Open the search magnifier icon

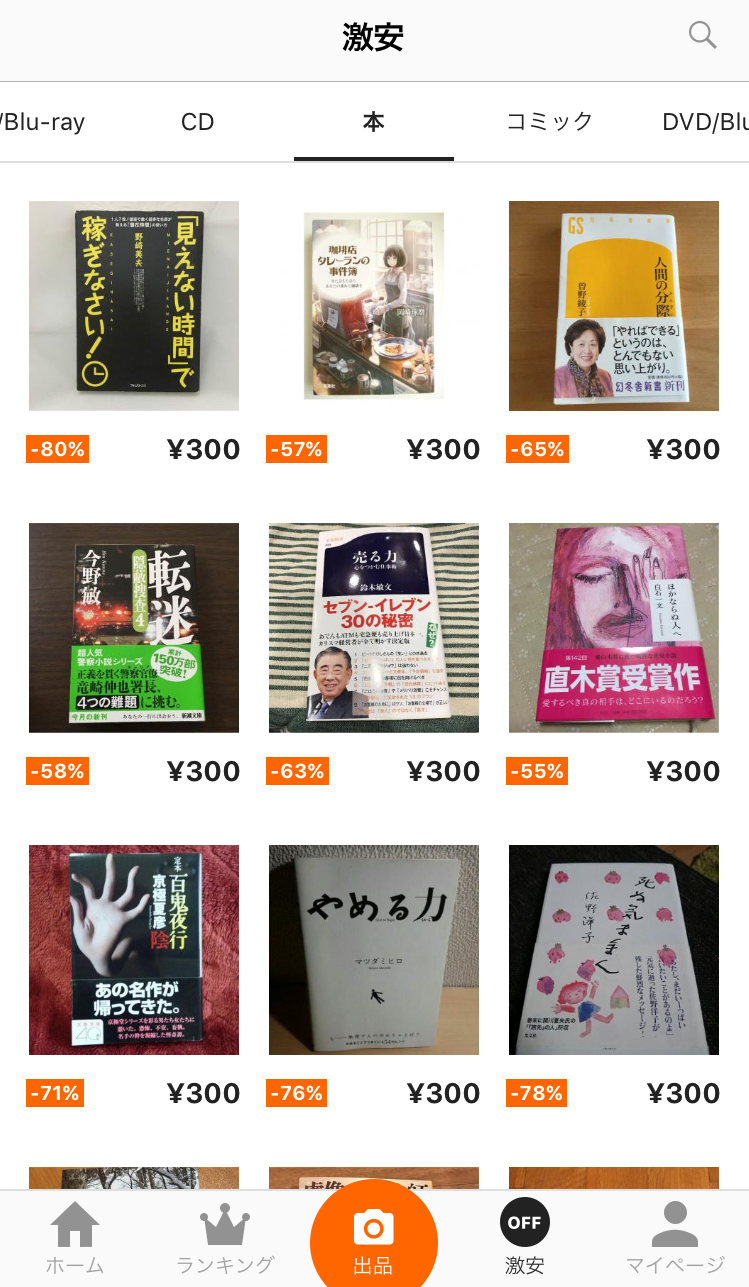[x=703, y=36]
